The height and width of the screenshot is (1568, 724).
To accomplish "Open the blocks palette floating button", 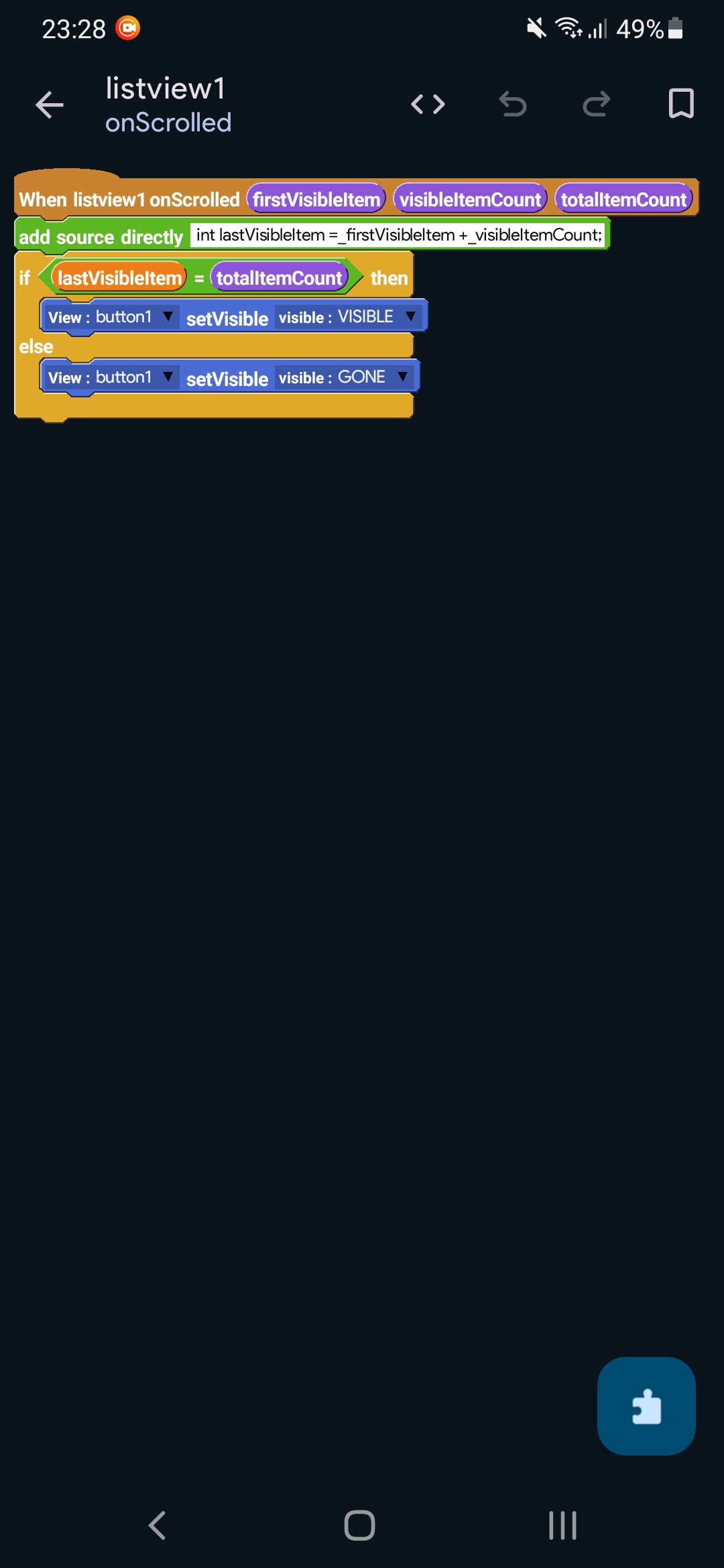I will tap(646, 1406).
